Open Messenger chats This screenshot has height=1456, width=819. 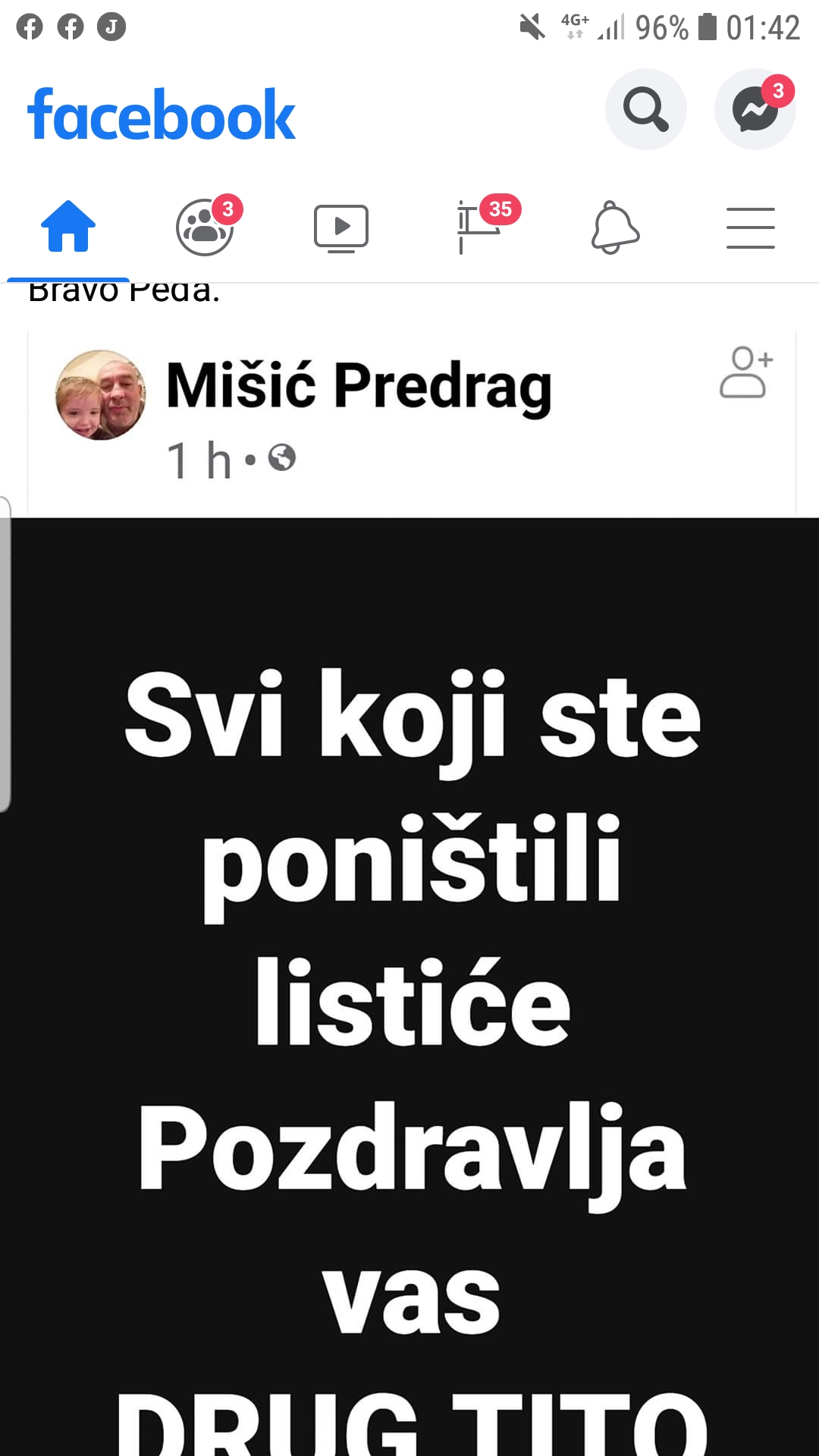[x=755, y=109]
